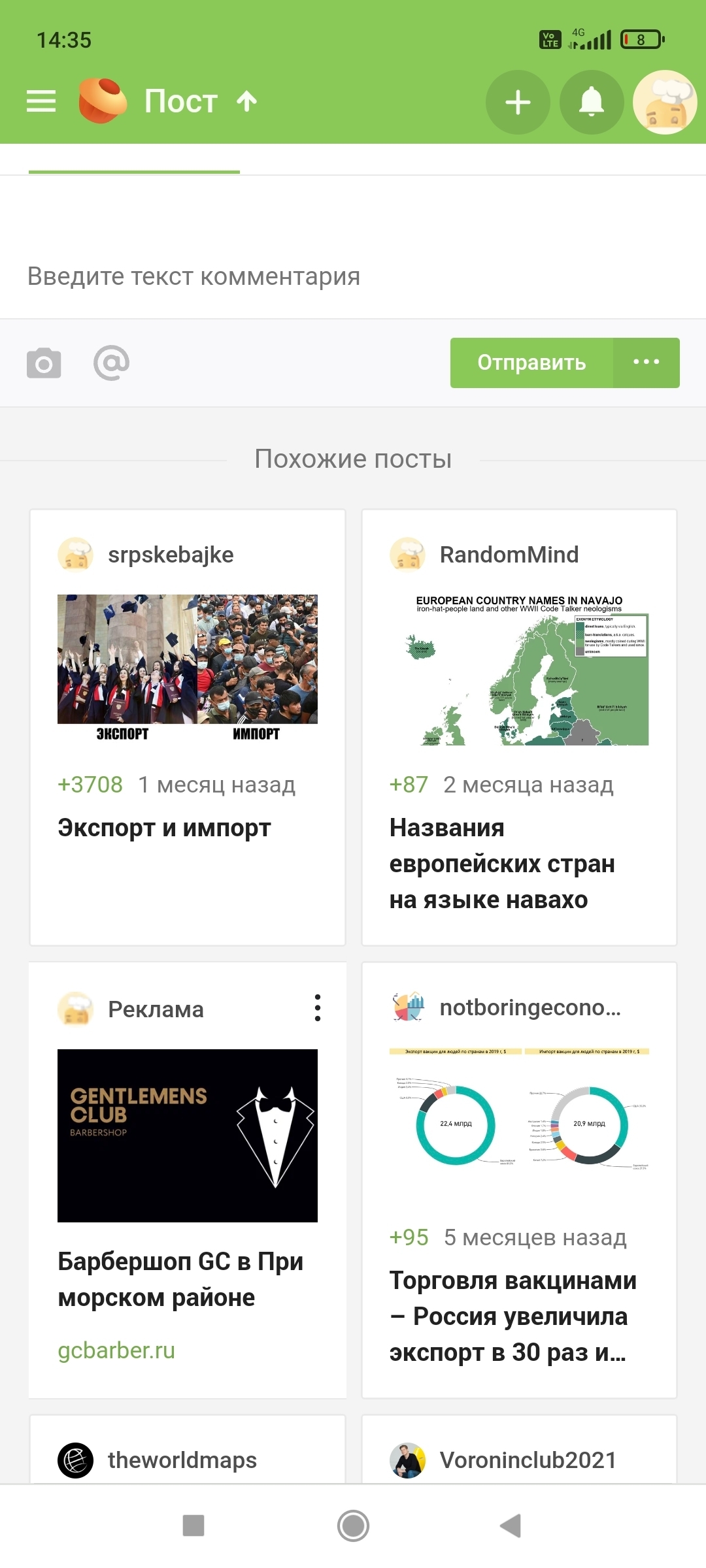Follow the gcbarber.ru link
Screen dimensions: 706x1568
116,1350
